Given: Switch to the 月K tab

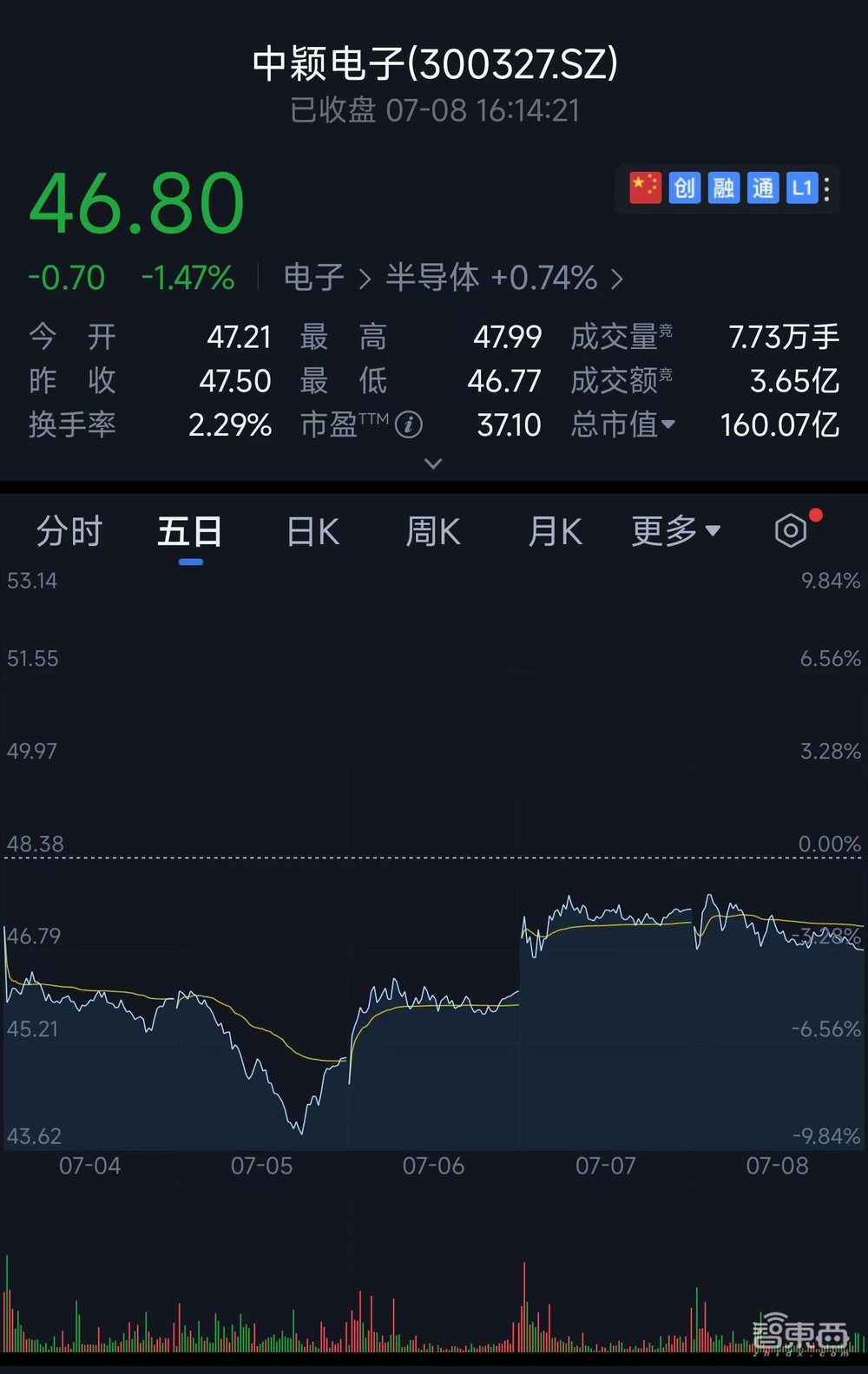Looking at the screenshot, I should coord(554,530).
